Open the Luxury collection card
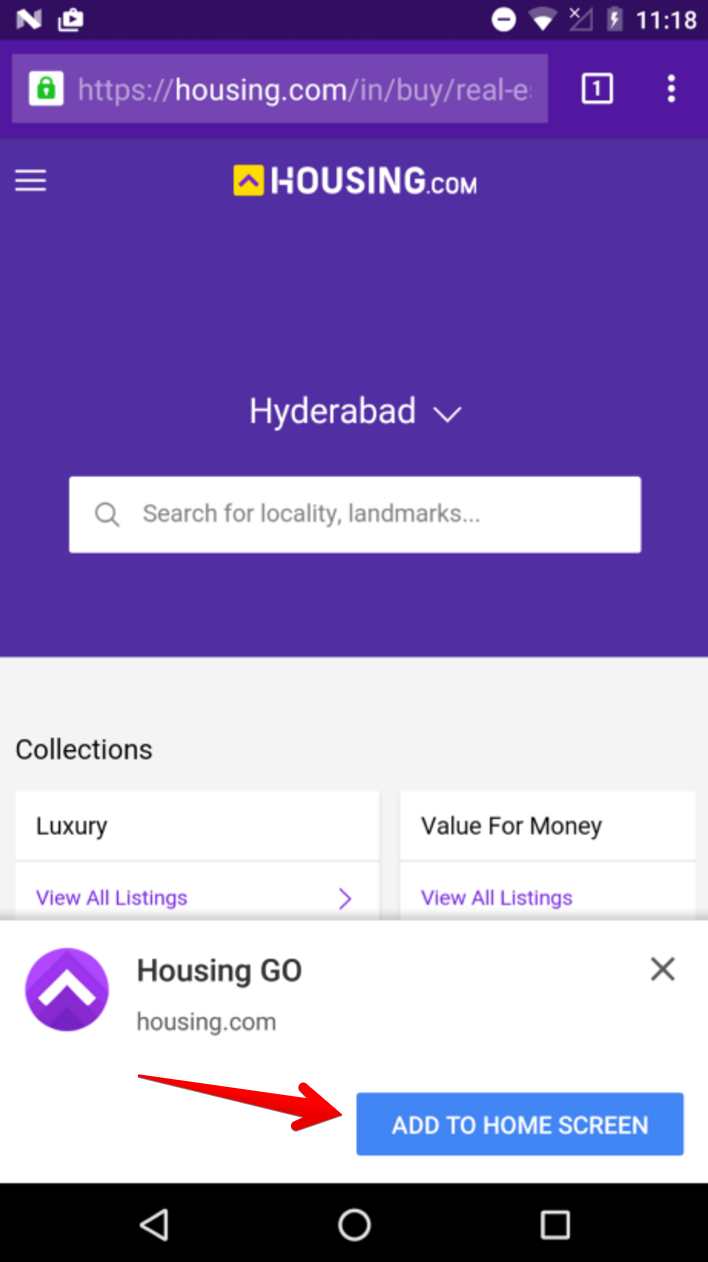Viewport: 708px width, 1262px height. click(x=197, y=826)
